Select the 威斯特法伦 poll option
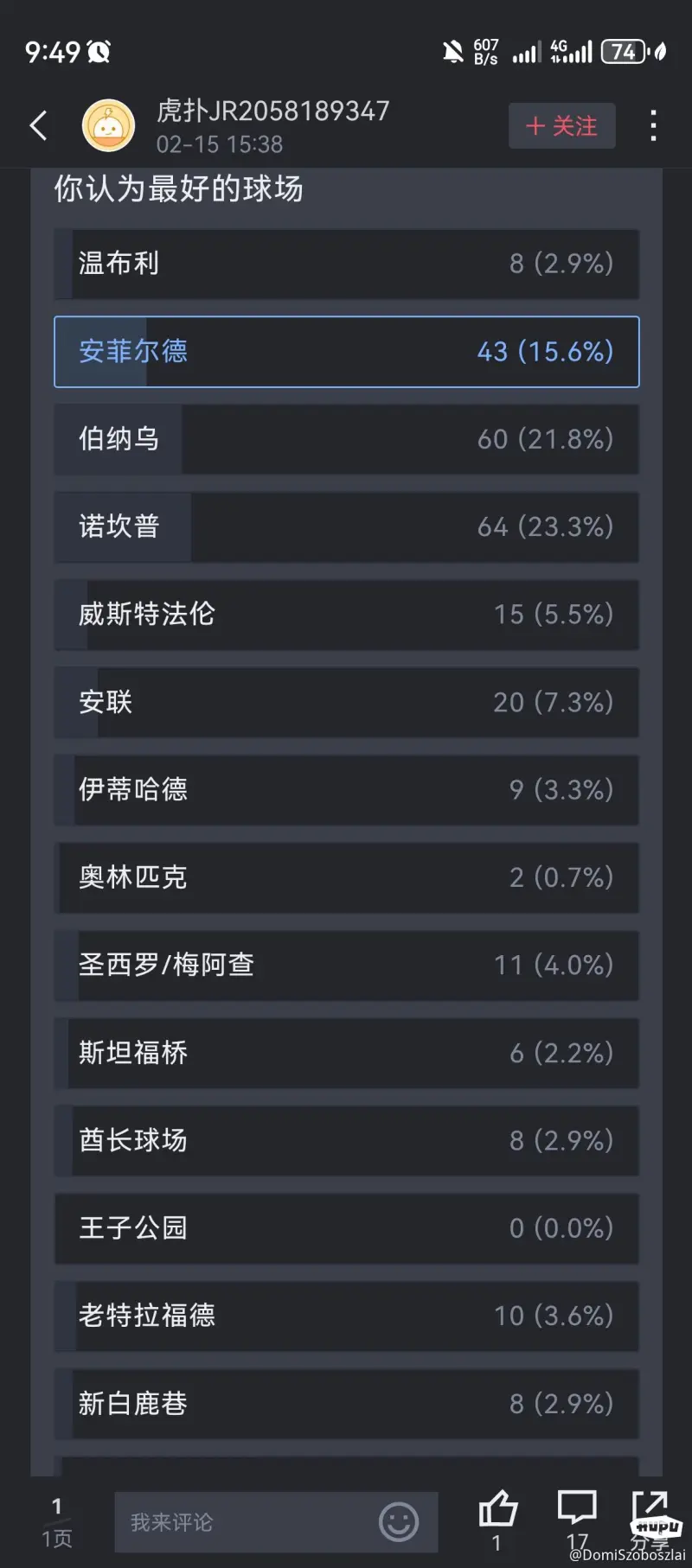 point(347,615)
